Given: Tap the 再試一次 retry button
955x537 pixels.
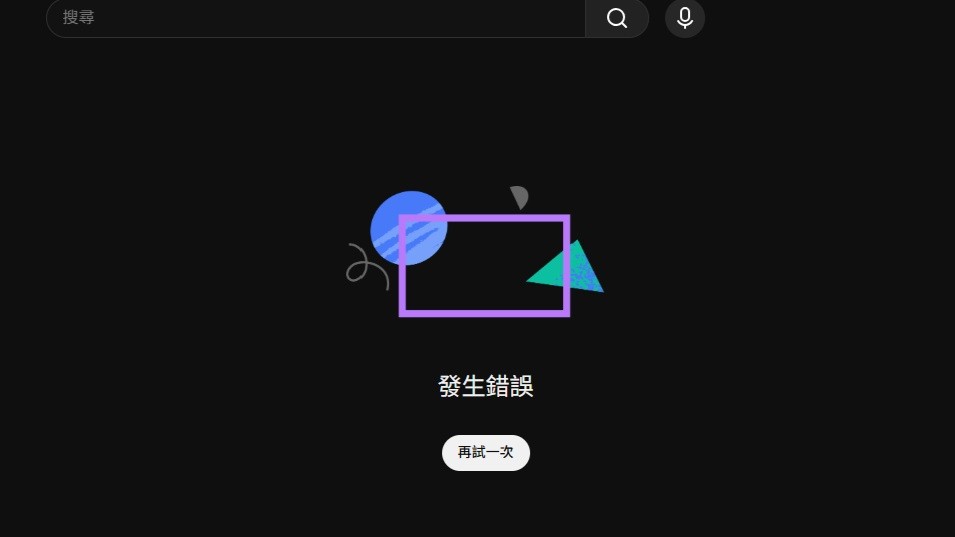Looking at the screenshot, I should coord(486,452).
